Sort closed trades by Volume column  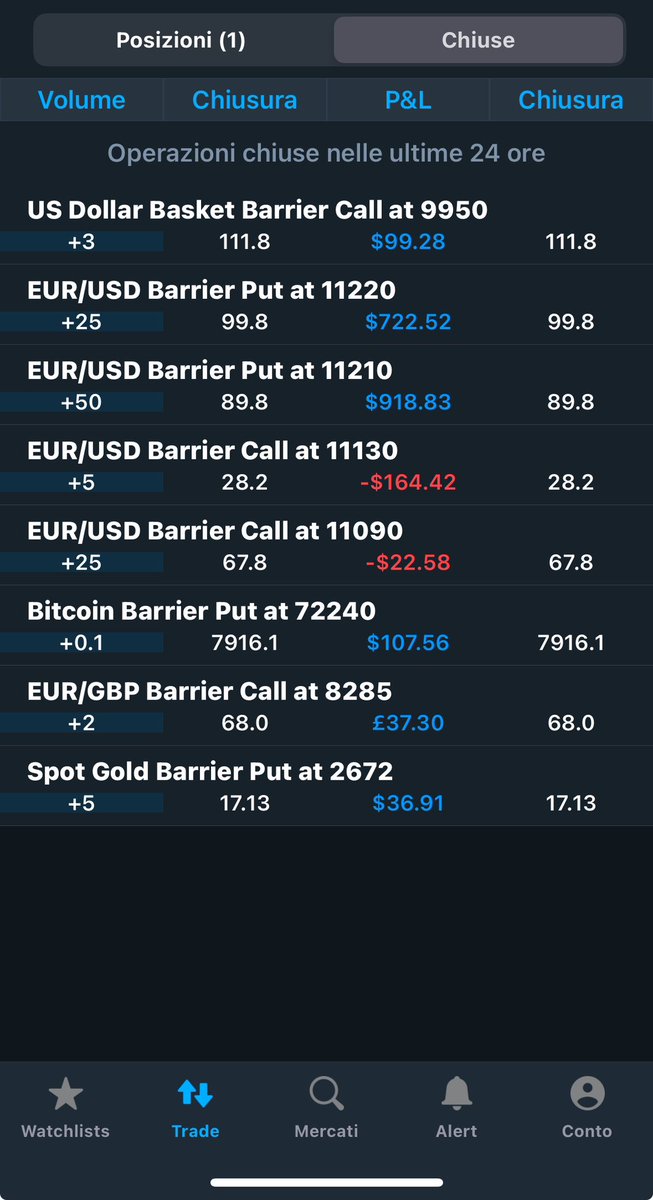click(81, 100)
